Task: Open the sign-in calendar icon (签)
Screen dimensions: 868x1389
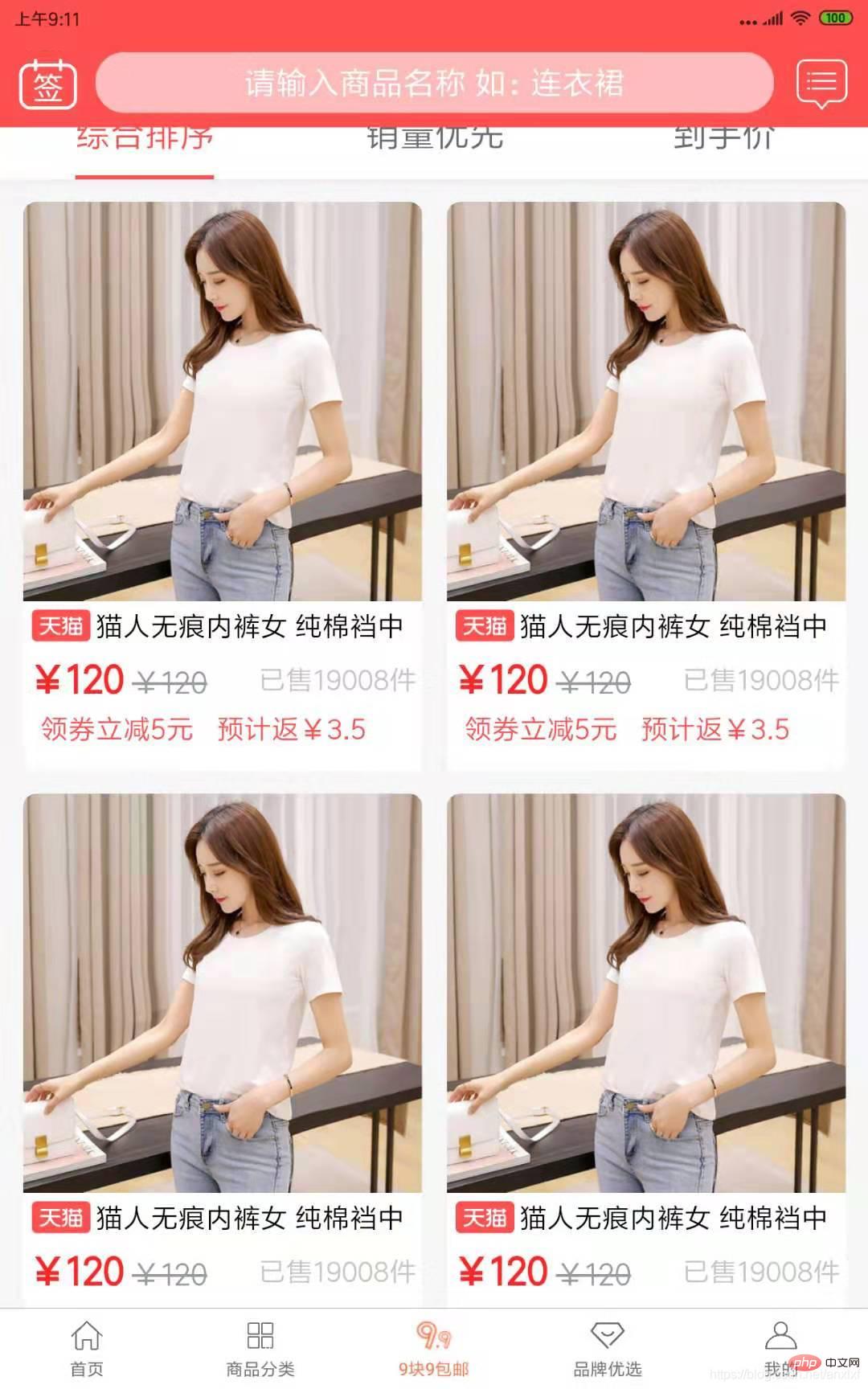Action: 47,84
